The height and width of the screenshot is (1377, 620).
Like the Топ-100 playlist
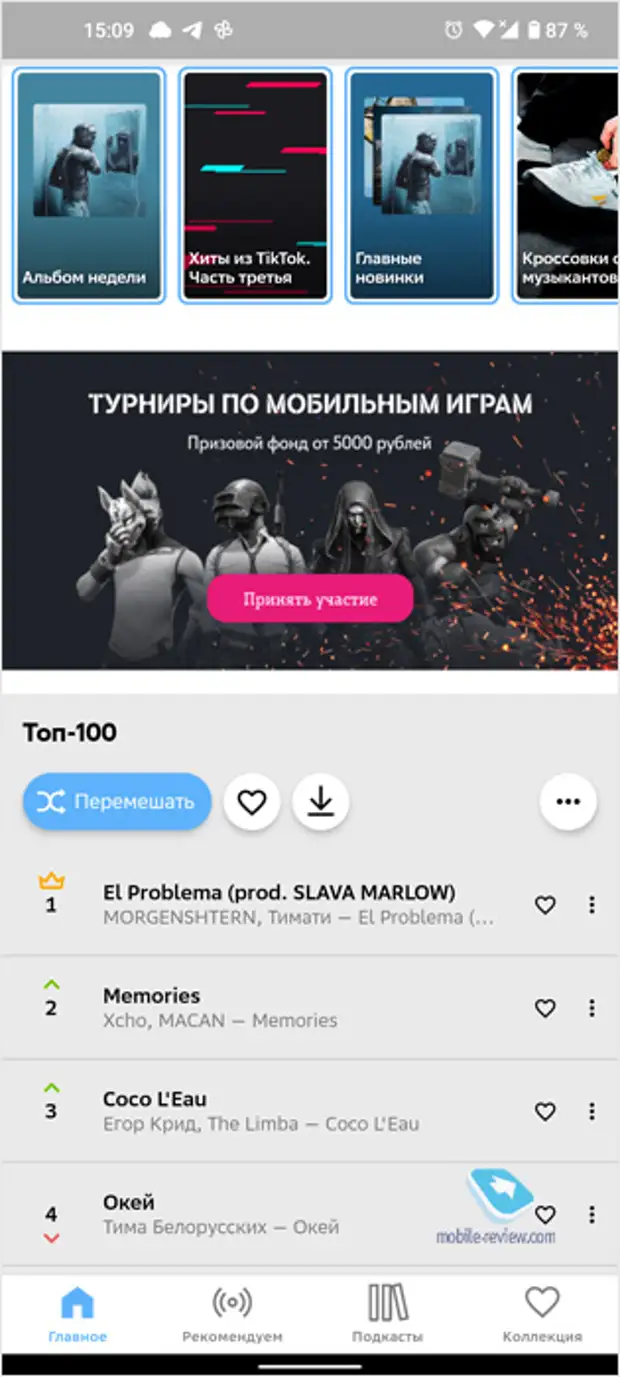pos(251,801)
